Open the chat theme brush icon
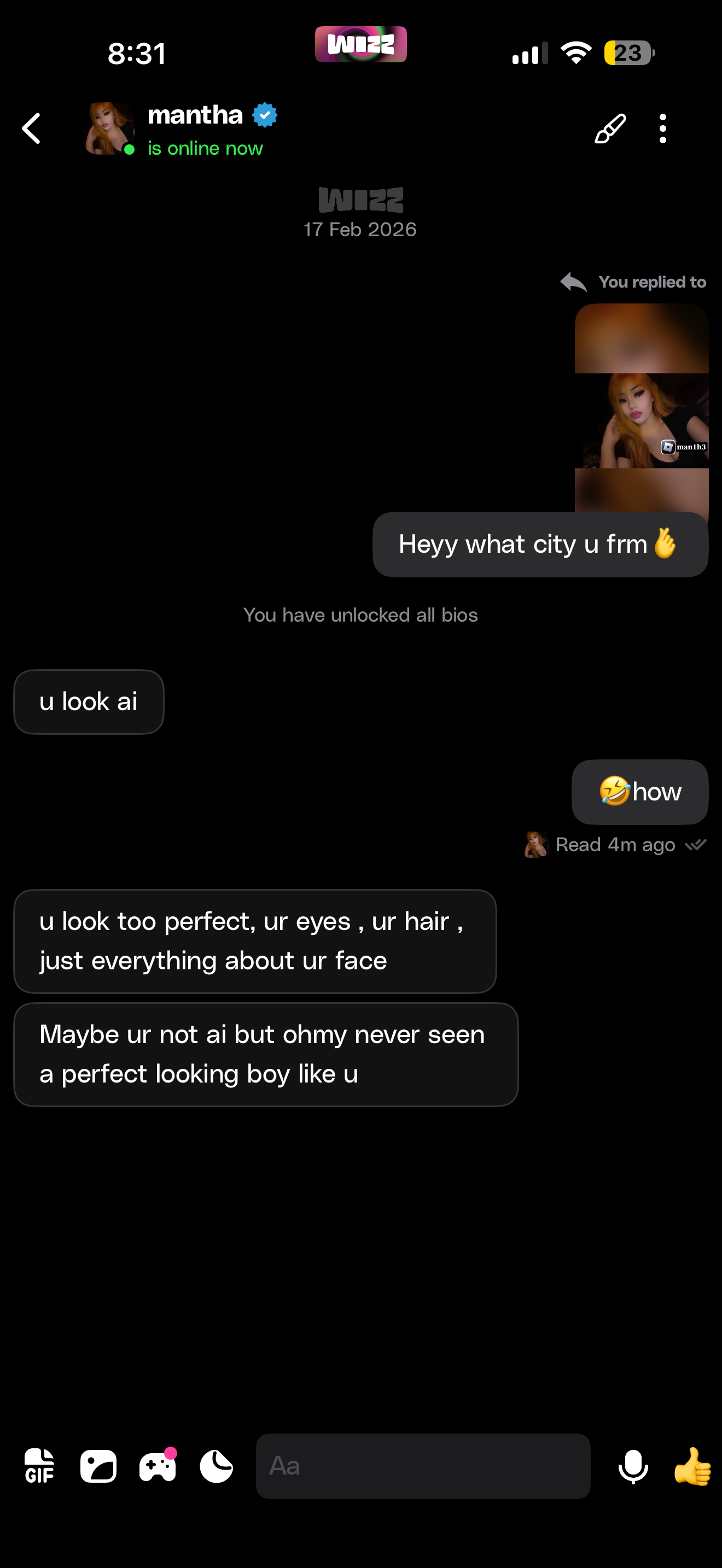 click(610, 128)
